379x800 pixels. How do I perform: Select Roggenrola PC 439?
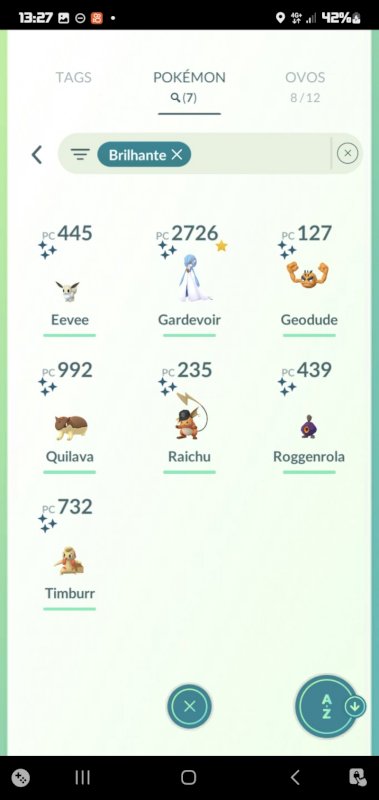coord(309,417)
